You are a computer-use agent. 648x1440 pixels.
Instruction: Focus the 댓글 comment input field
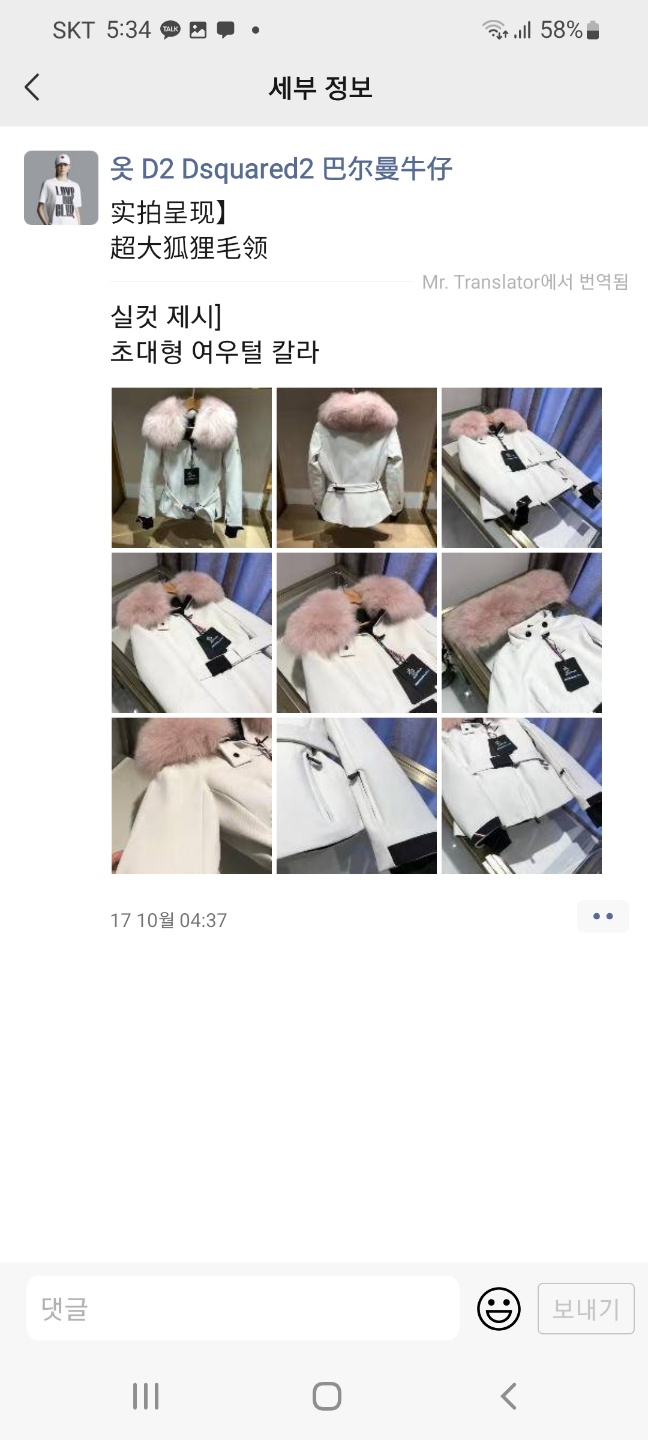pos(242,1308)
